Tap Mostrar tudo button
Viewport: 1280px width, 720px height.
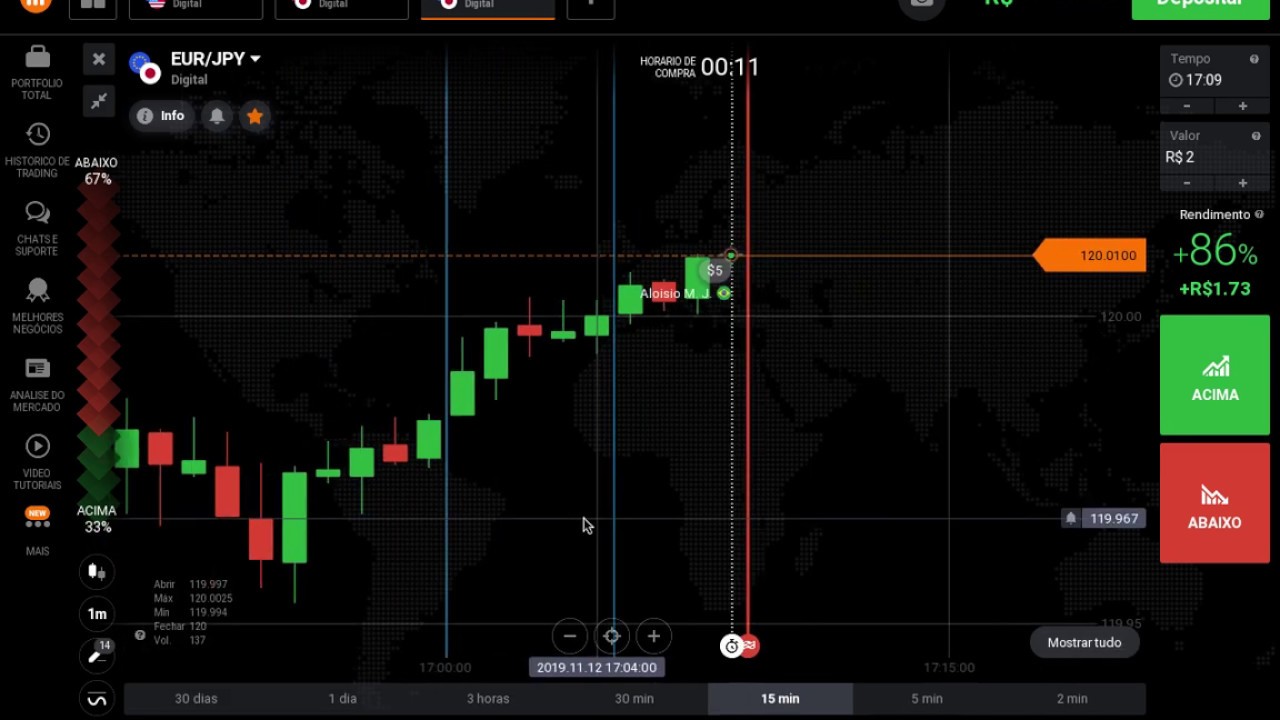click(1084, 642)
